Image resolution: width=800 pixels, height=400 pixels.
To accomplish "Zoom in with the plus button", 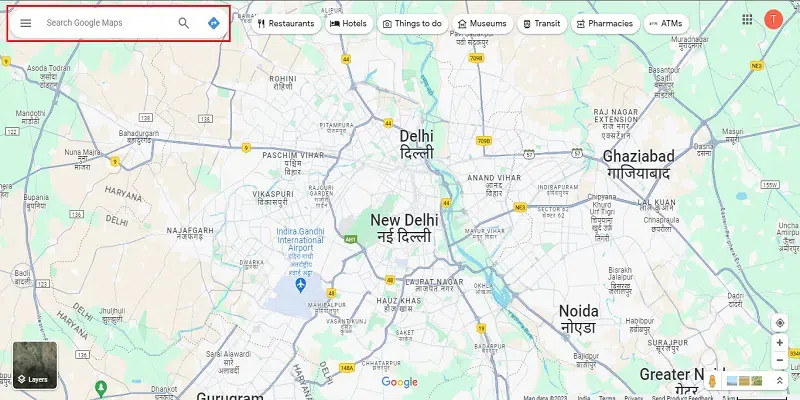I will point(780,343).
